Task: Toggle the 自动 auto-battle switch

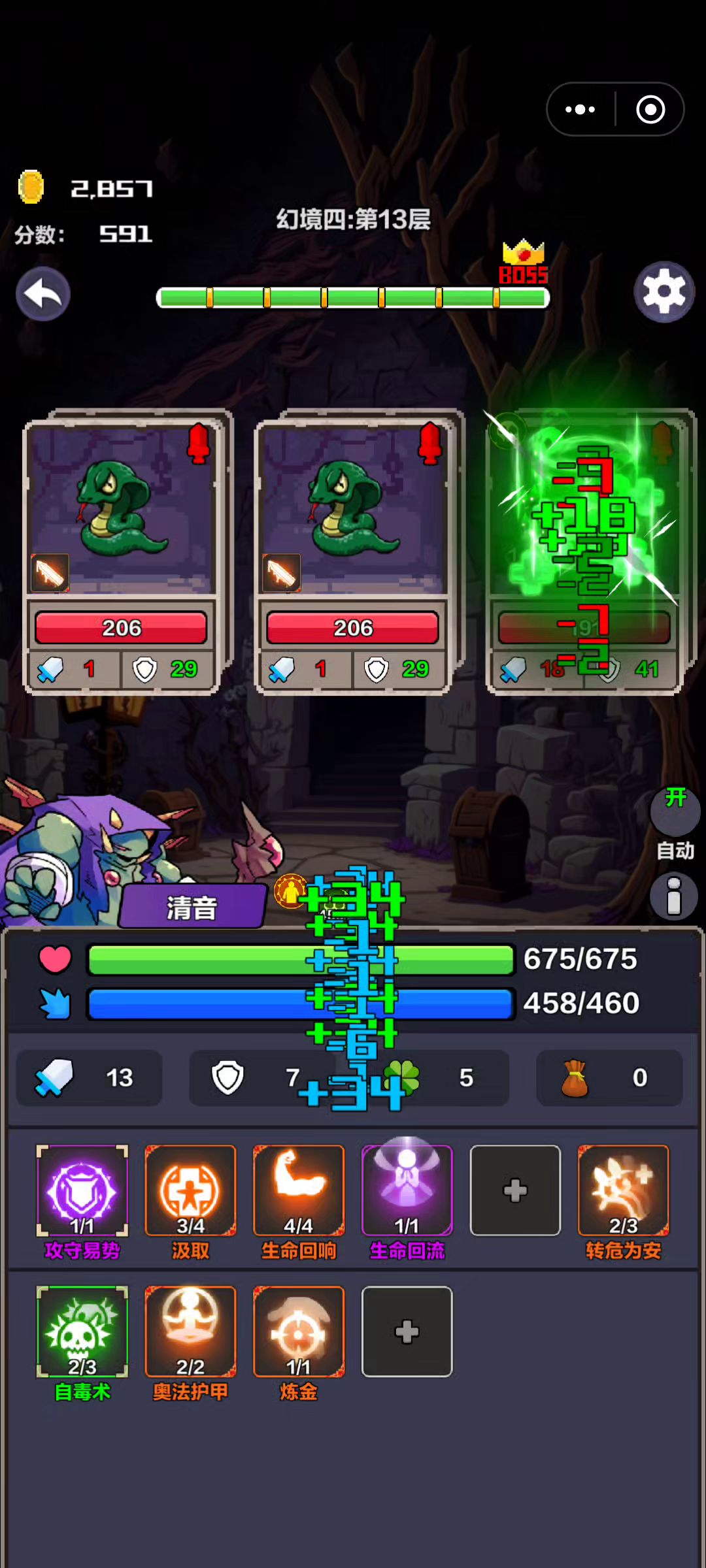Action: [675, 811]
